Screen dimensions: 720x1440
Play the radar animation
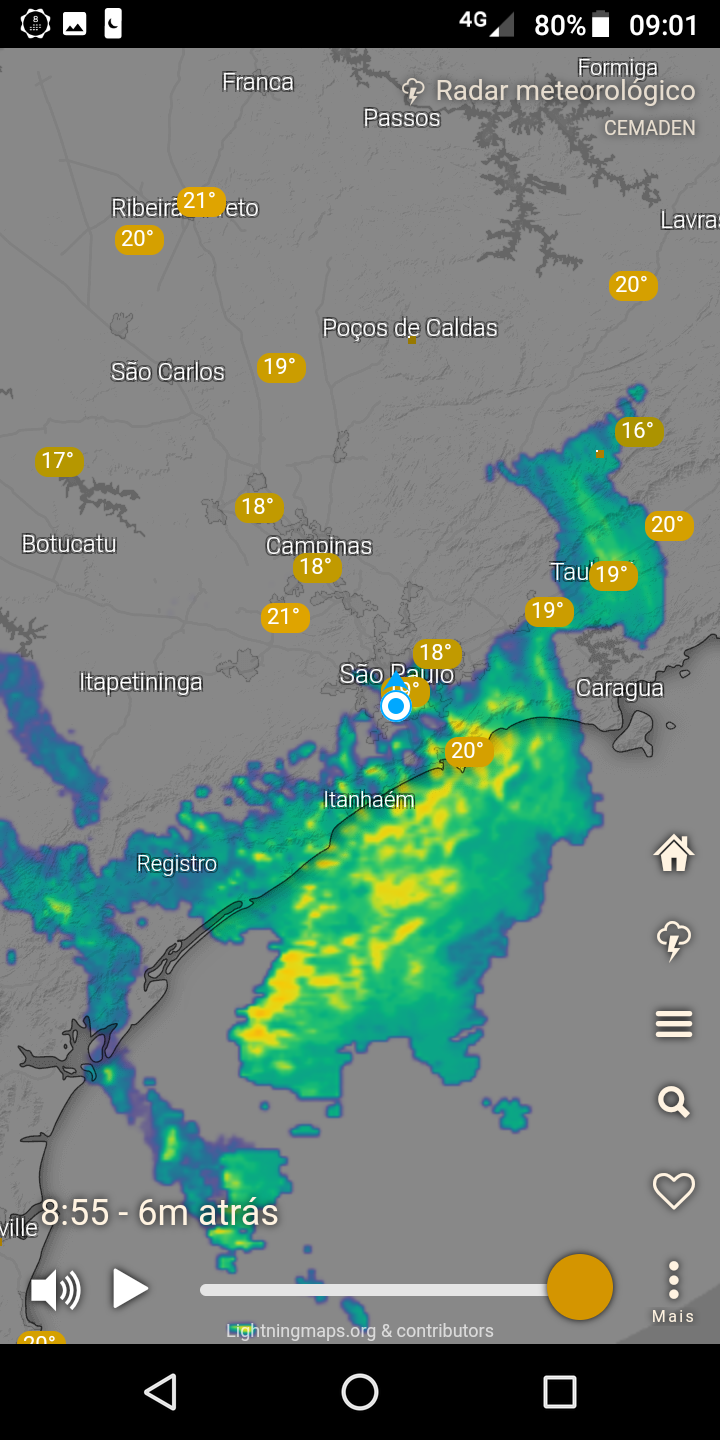[129, 1288]
